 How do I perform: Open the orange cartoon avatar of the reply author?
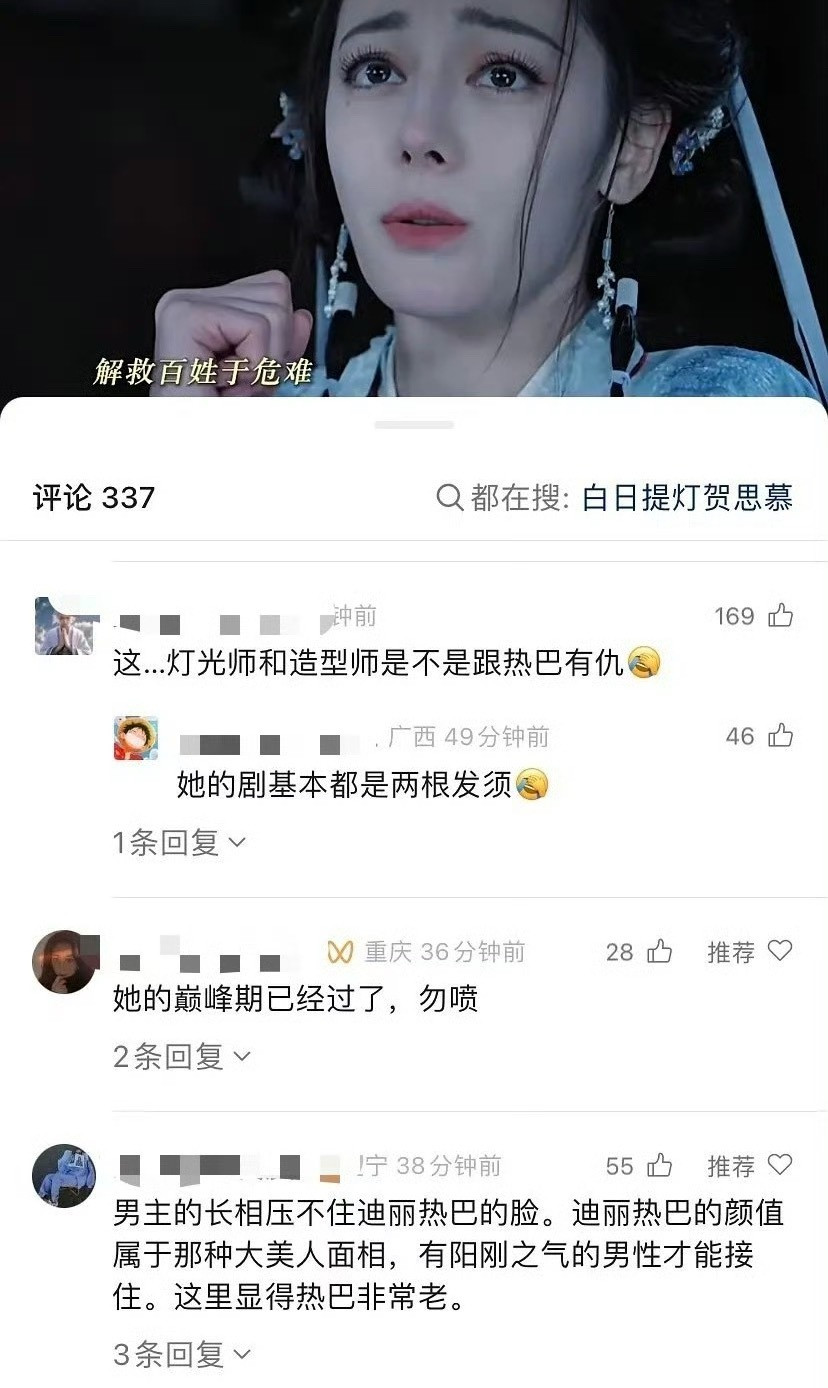coord(135,740)
